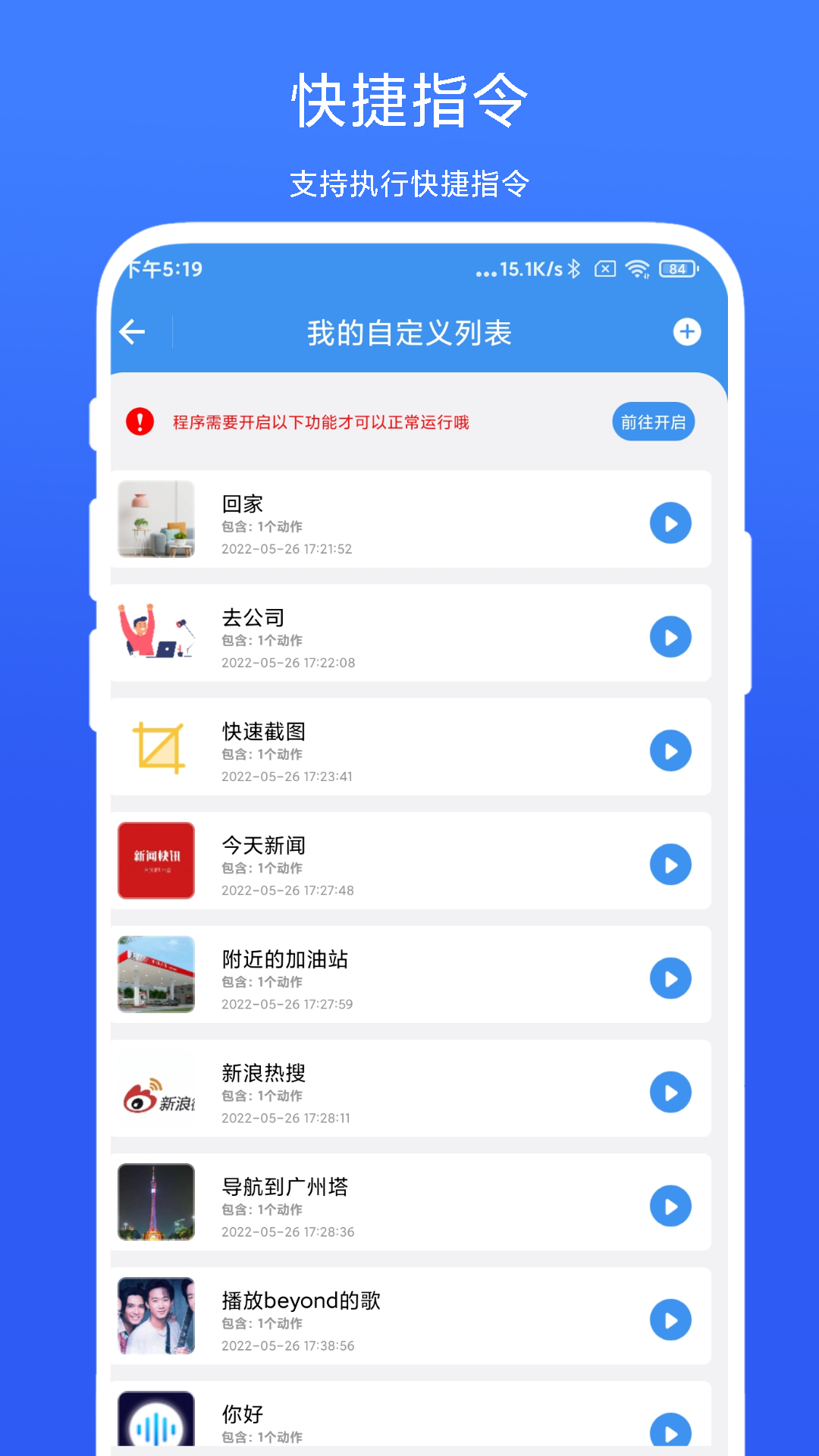Go back with the arrow in title bar
This screenshot has width=819, height=1456.
tap(133, 331)
